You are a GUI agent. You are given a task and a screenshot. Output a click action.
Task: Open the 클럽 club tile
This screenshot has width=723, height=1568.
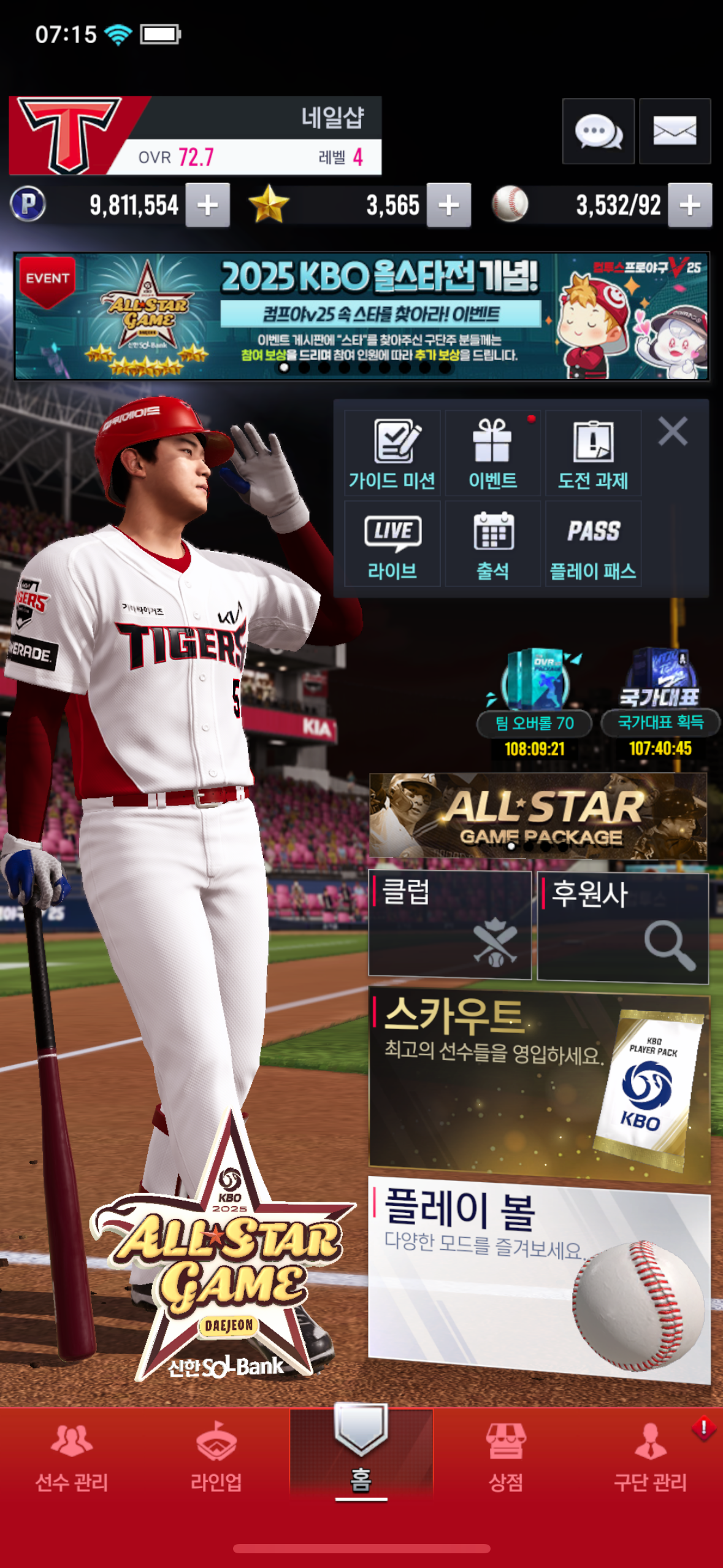[x=449, y=924]
